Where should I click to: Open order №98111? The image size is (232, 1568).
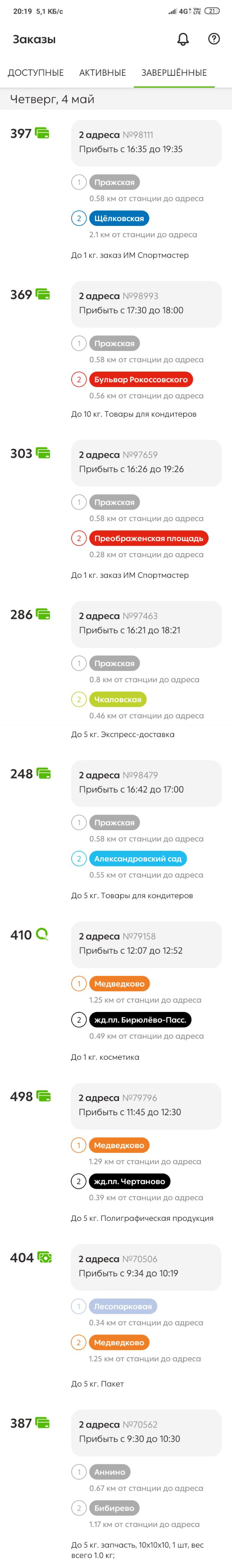pos(146,142)
